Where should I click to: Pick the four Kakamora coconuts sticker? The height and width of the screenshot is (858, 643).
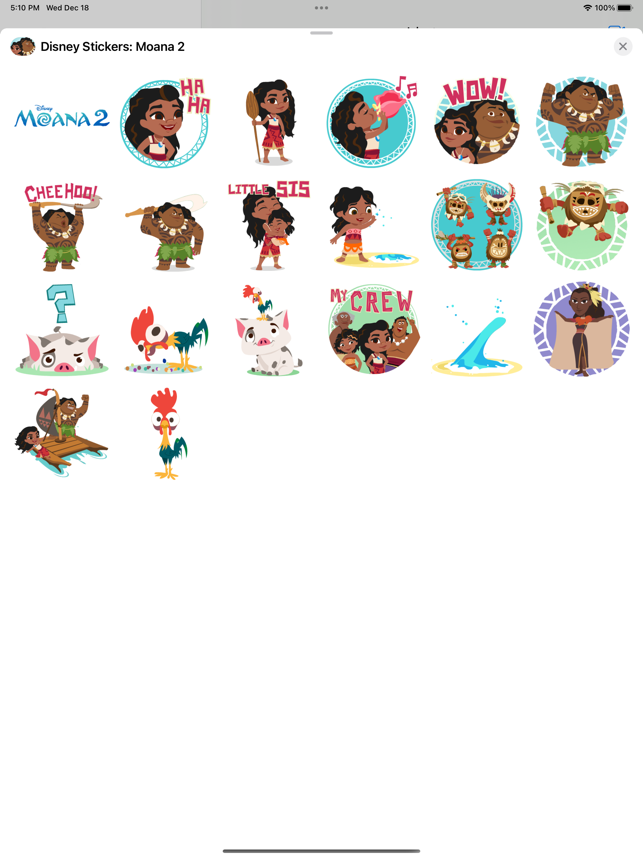click(x=476, y=226)
